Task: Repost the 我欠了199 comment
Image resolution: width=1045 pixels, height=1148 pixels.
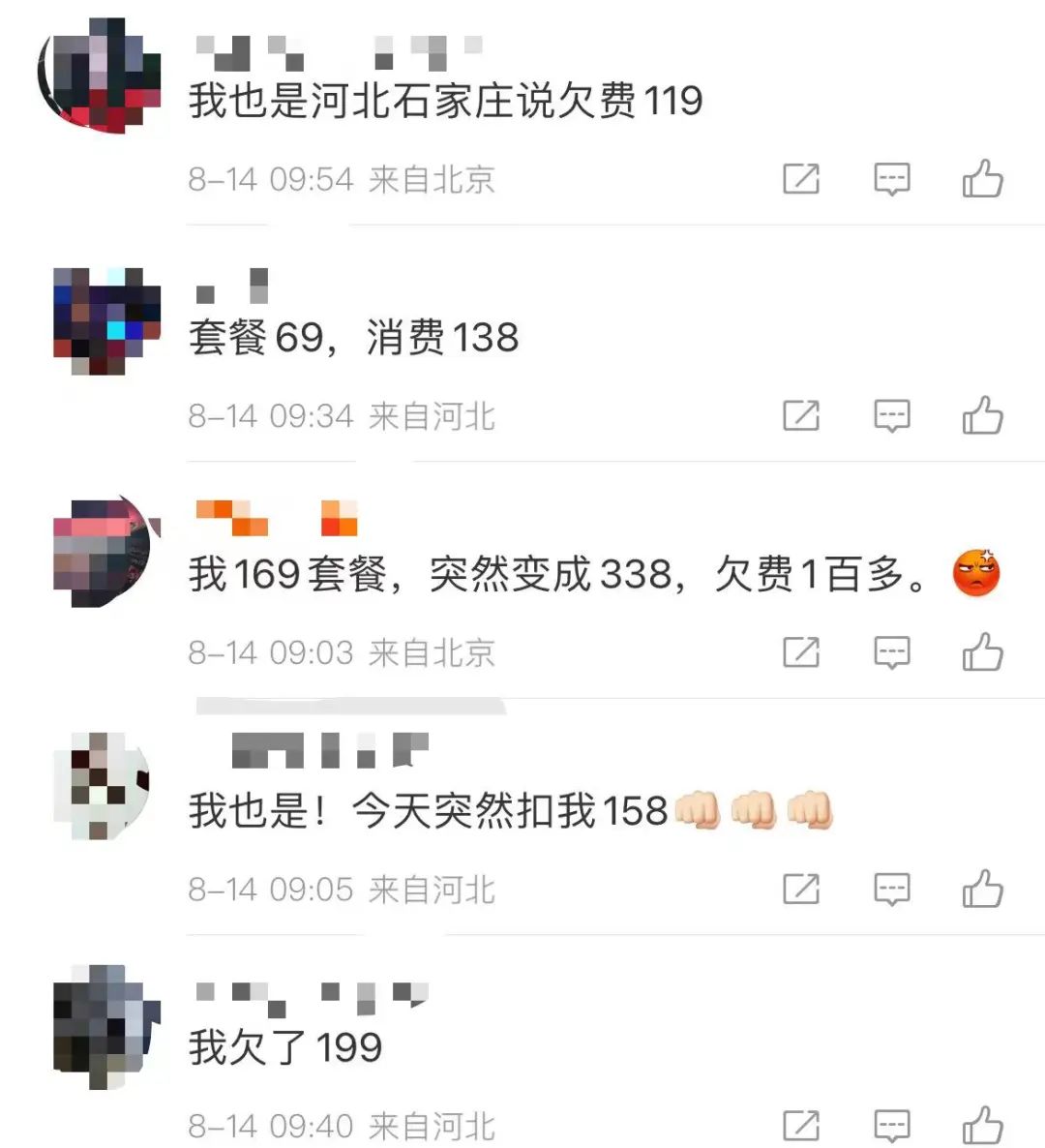Action: pos(801,1125)
